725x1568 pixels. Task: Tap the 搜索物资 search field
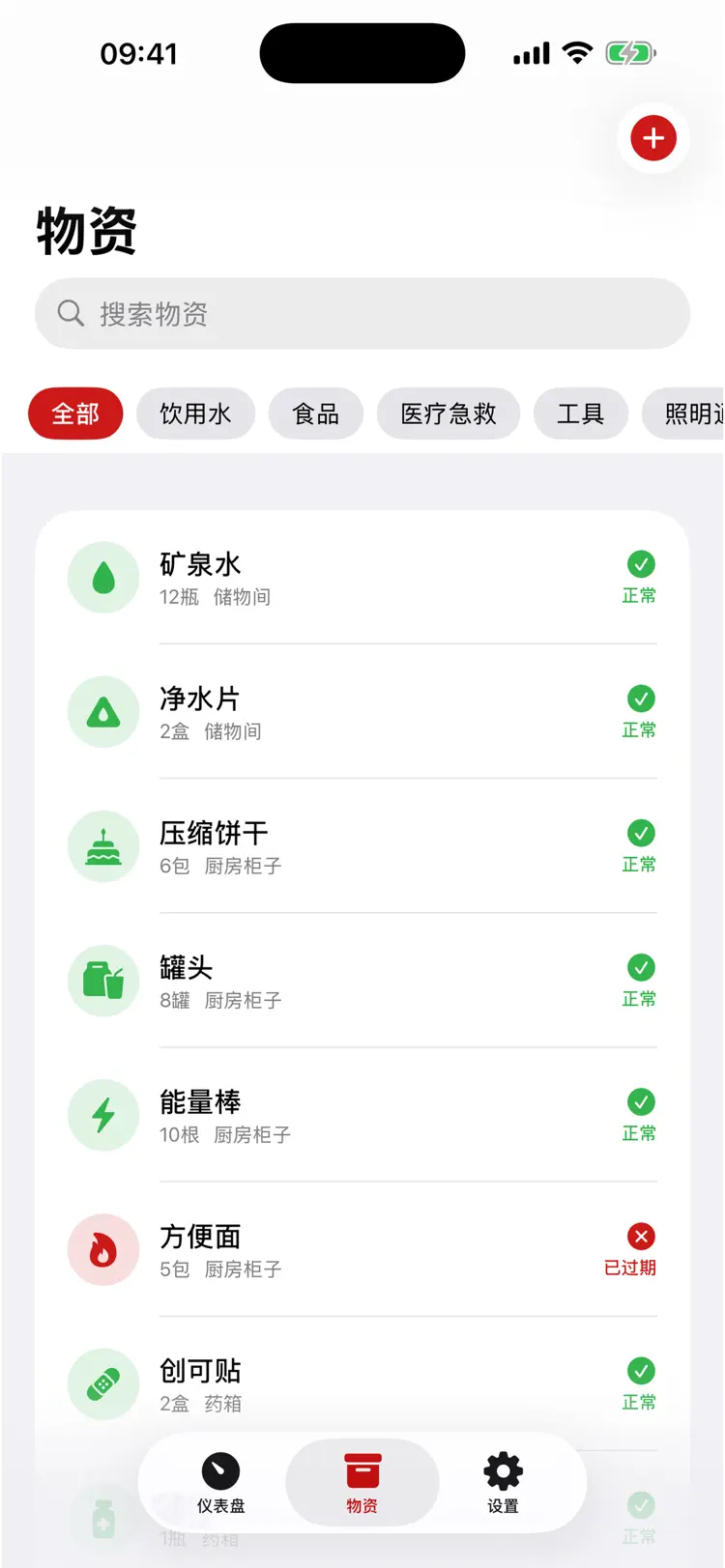tap(362, 313)
